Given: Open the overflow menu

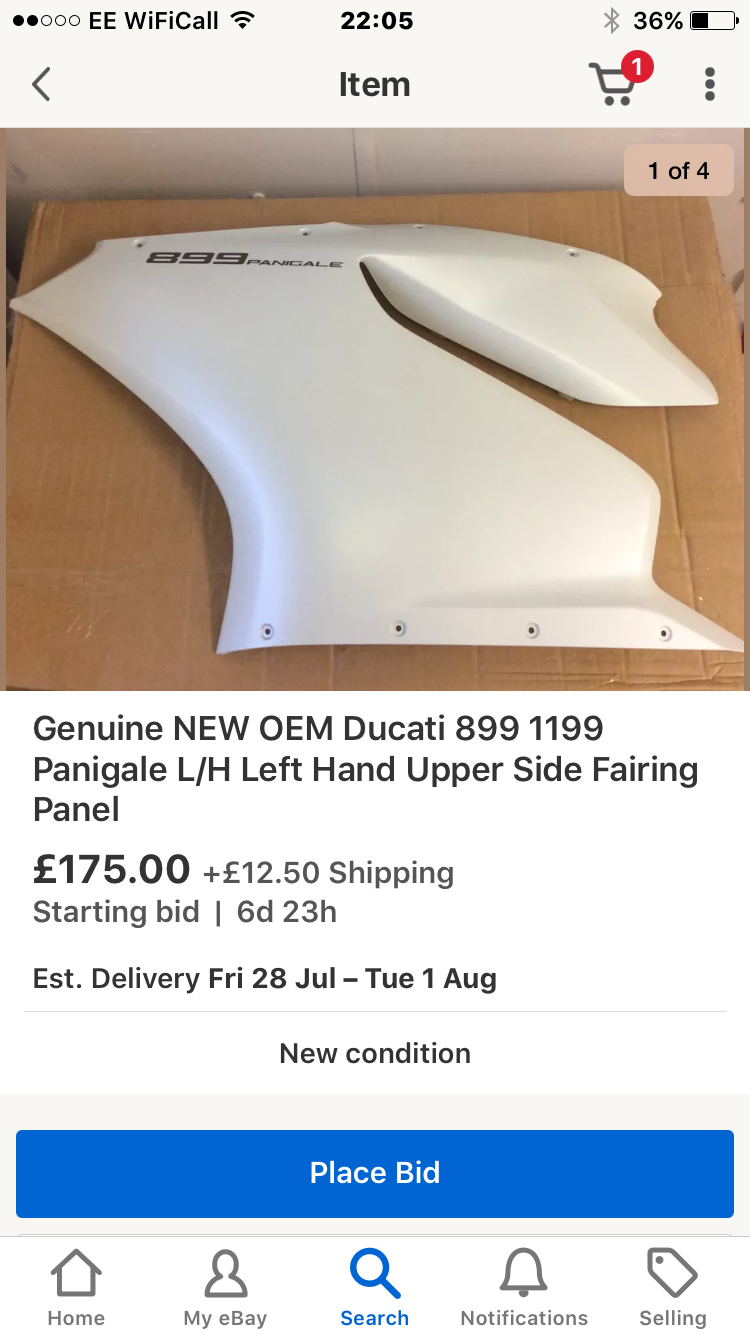Looking at the screenshot, I should point(709,85).
